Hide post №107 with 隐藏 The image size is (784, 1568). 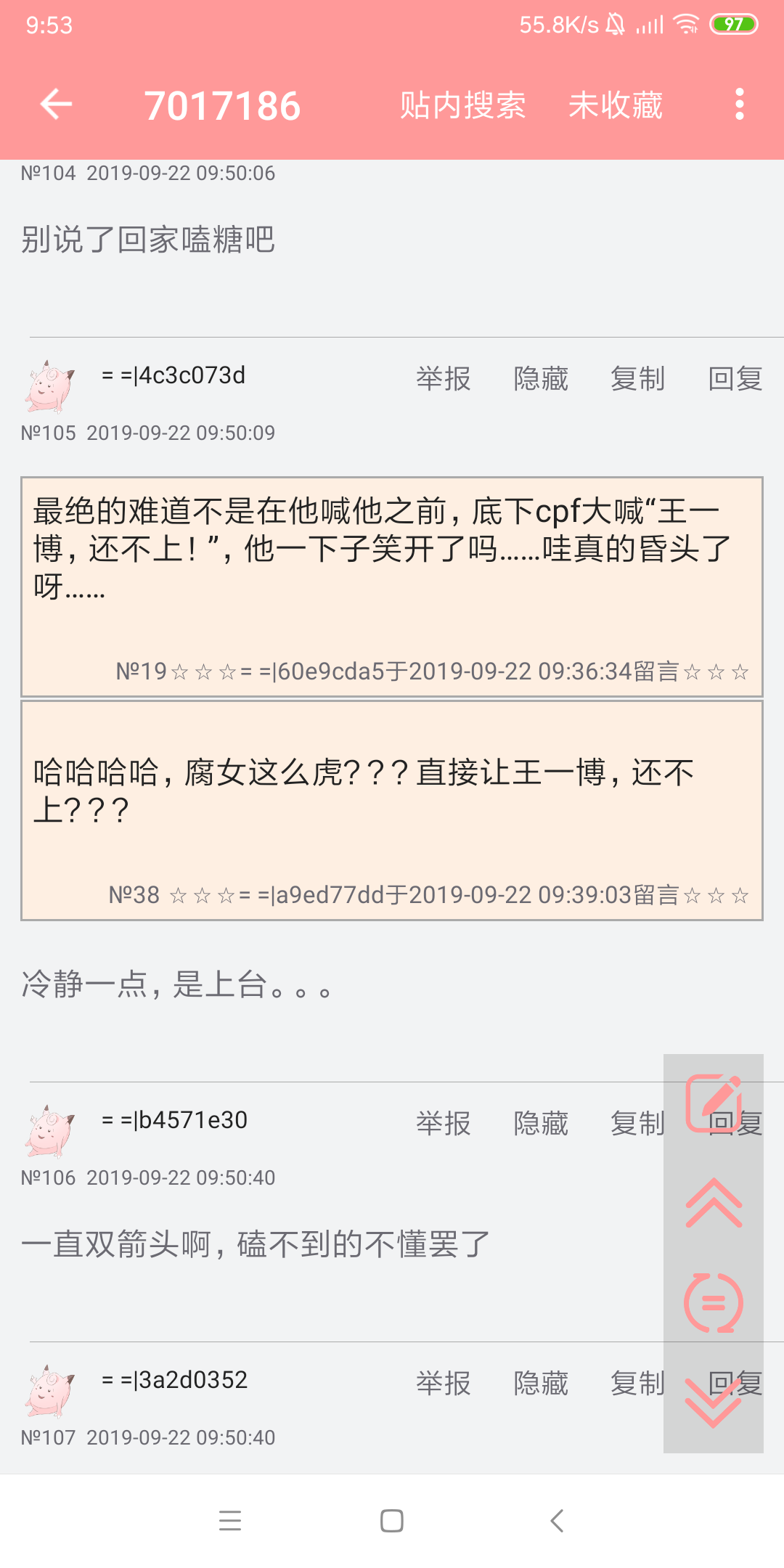pyautogui.click(x=541, y=1383)
